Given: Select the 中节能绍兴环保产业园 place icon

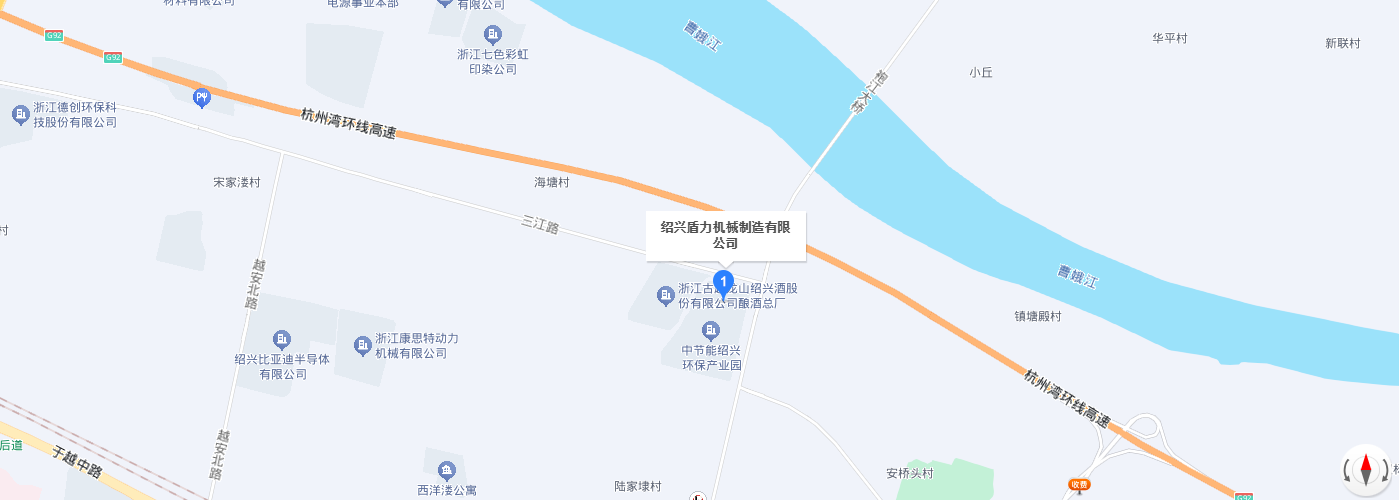Looking at the screenshot, I should [711, 330].
